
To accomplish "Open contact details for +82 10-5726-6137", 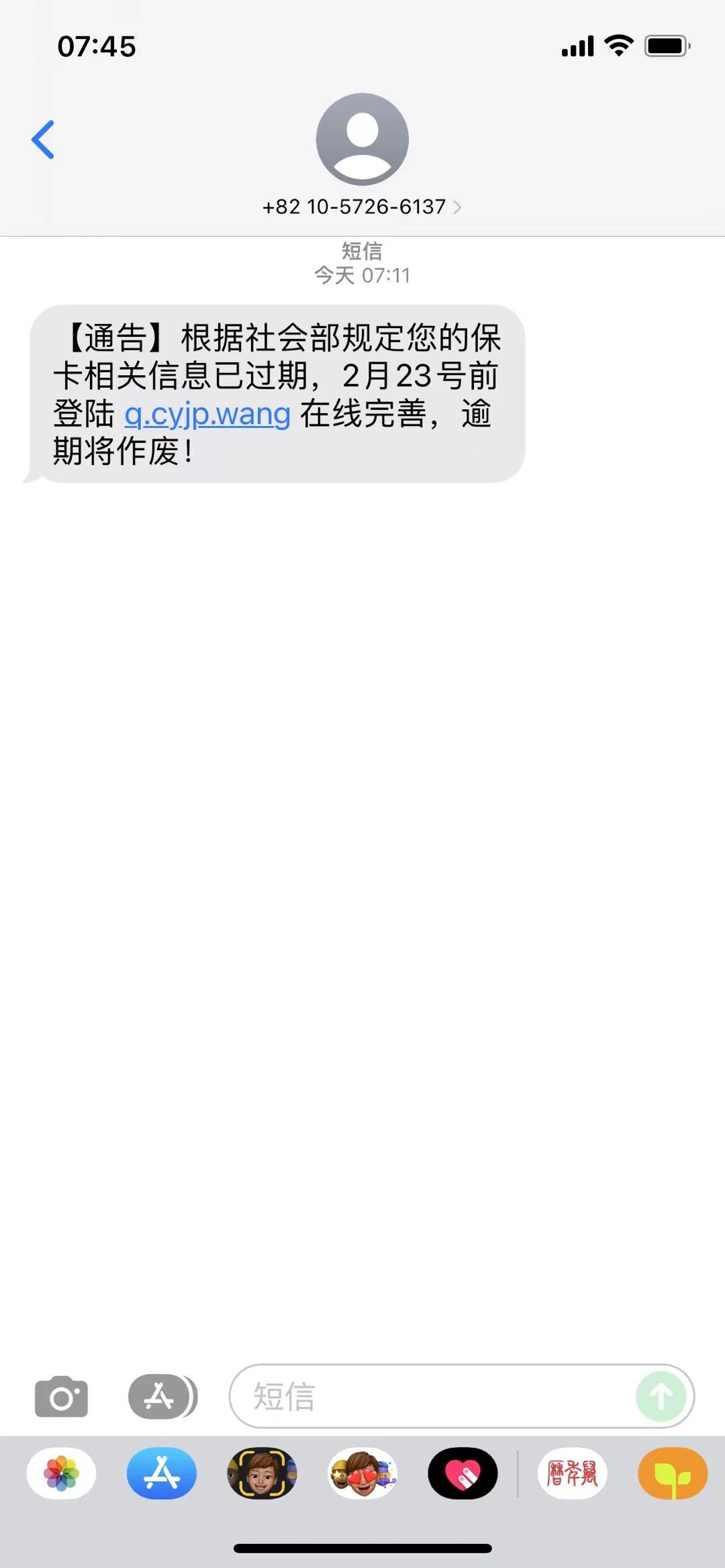I will point(361,207).
